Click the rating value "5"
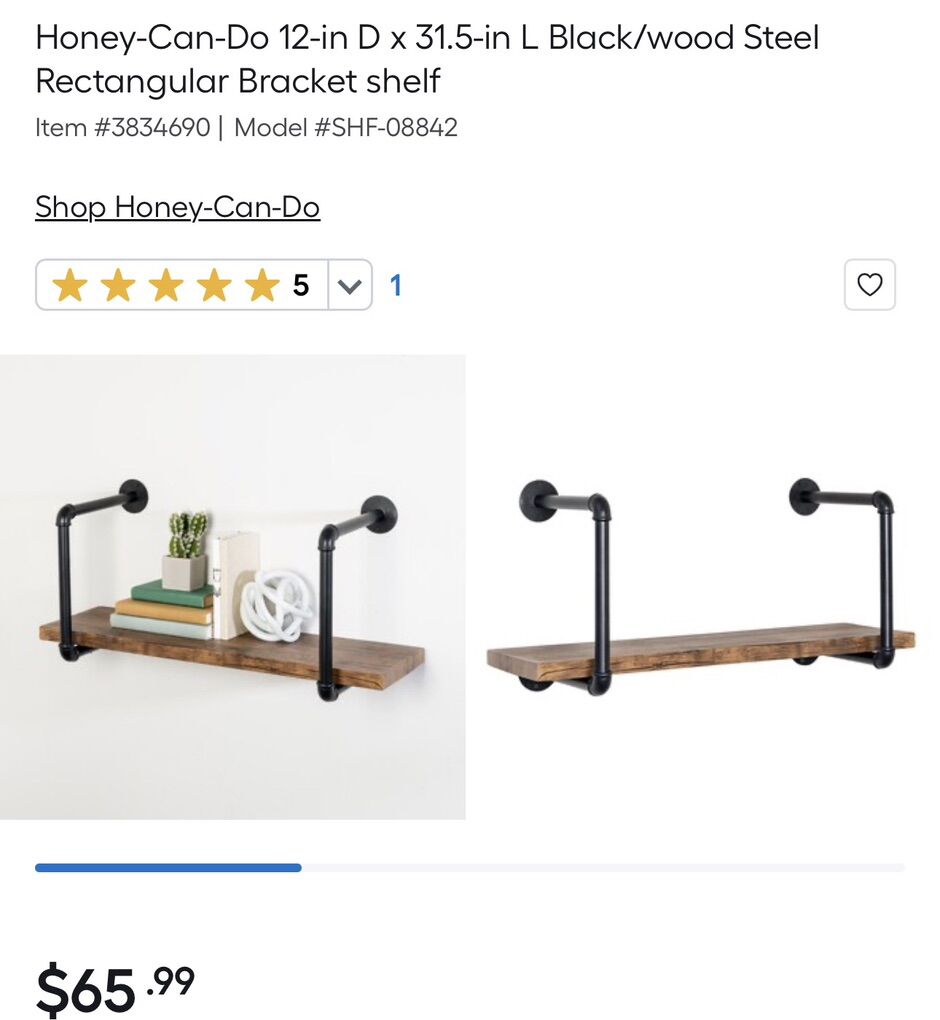 [300, 284]
